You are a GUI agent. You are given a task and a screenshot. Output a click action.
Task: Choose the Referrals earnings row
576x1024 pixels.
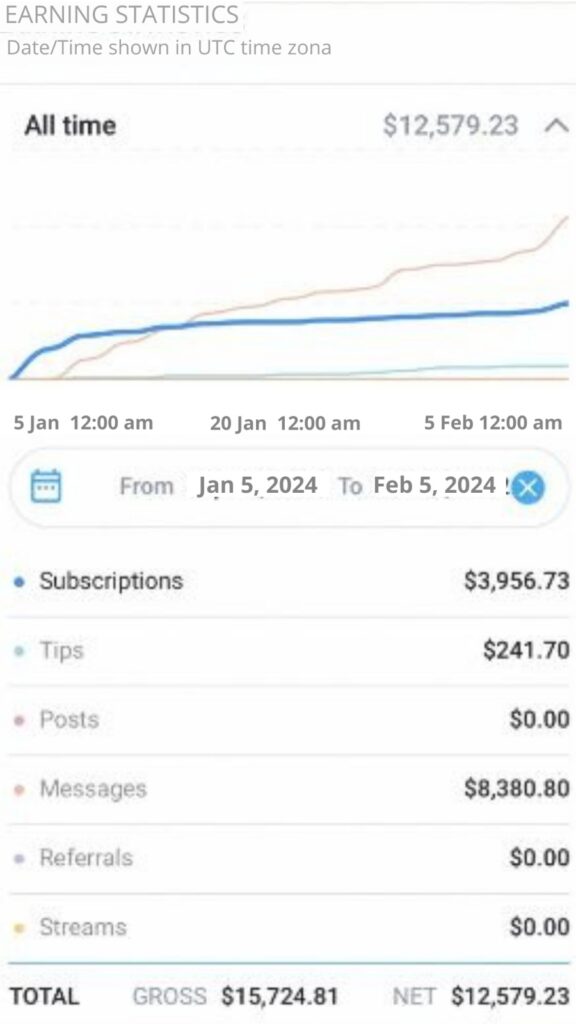289,858
